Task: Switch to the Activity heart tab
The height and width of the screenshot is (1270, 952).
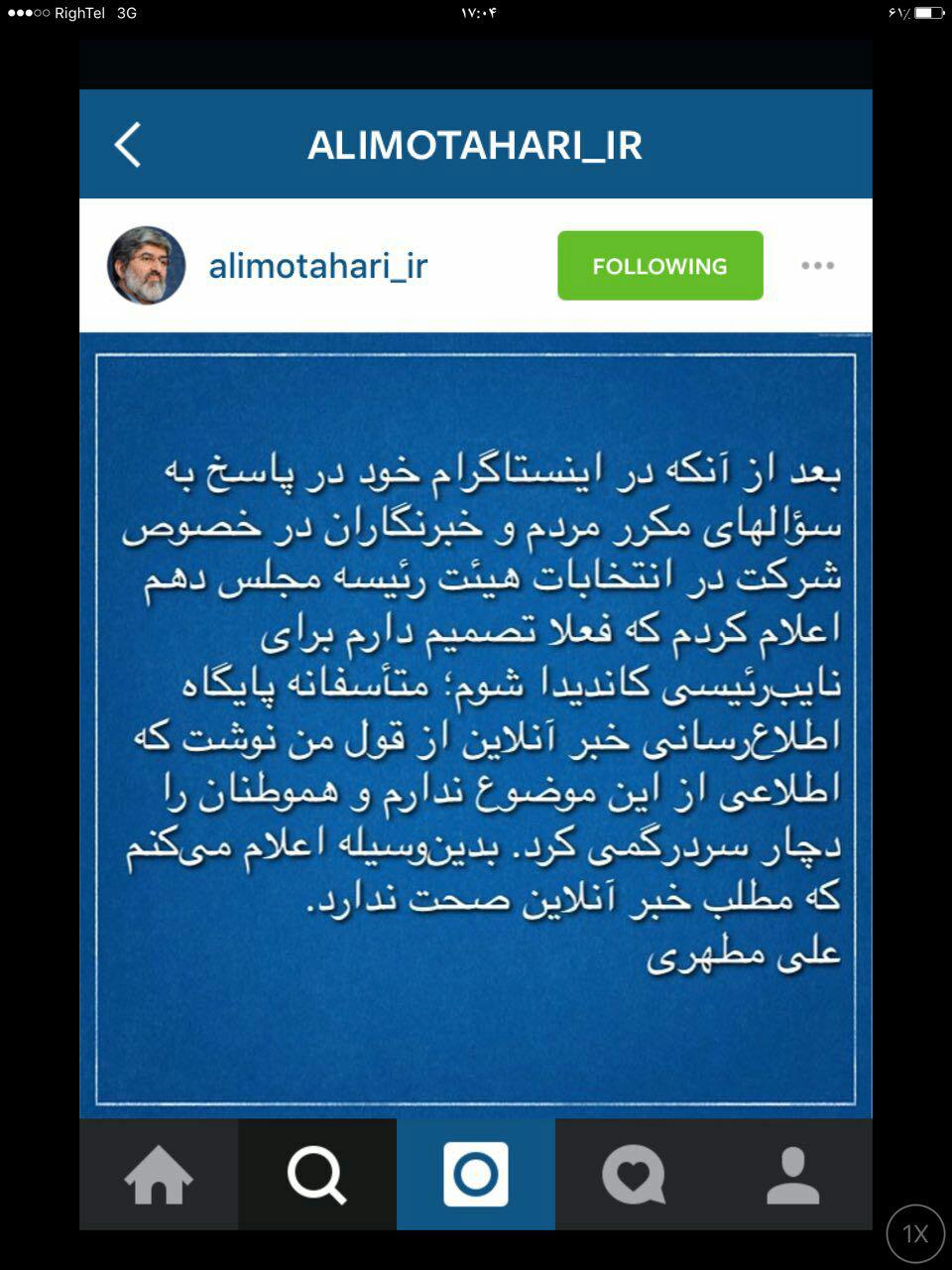Action: 634,1175
